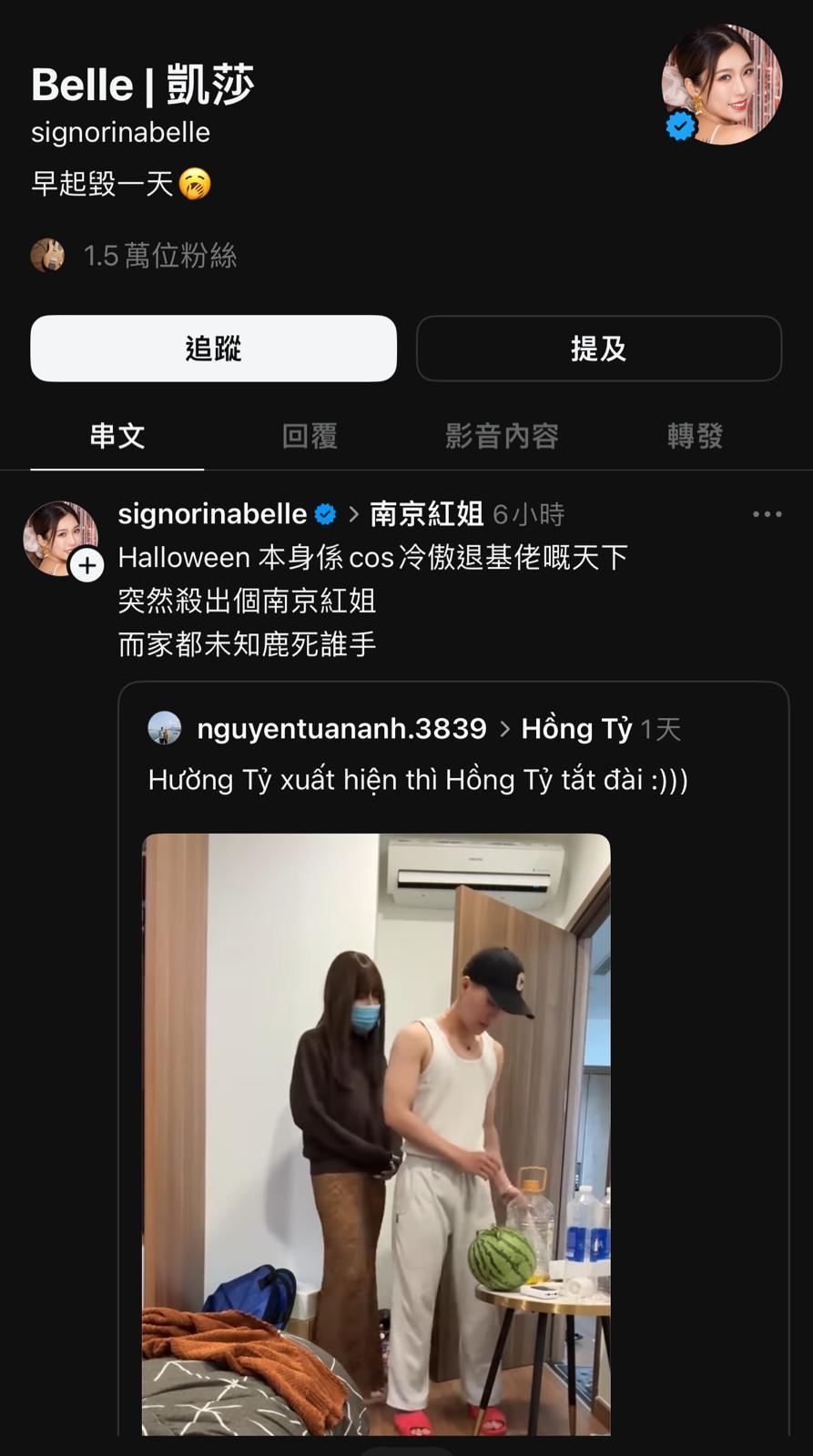Switch to the 回覆 tab
The image size is (813, 1456).
(310, 437)
